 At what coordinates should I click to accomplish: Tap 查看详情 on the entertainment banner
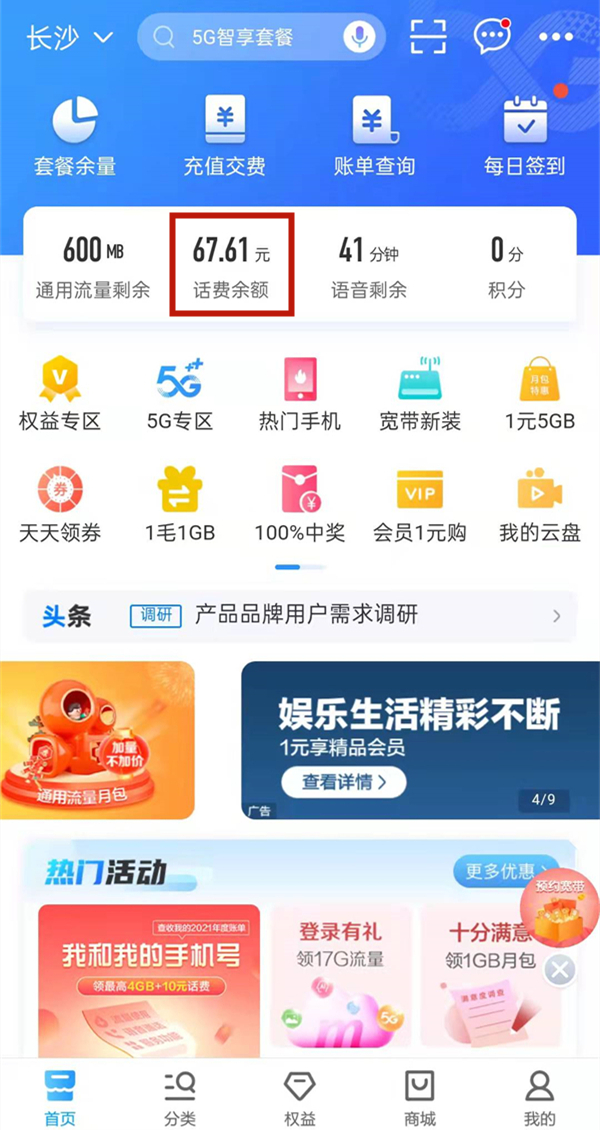[343, 782]
